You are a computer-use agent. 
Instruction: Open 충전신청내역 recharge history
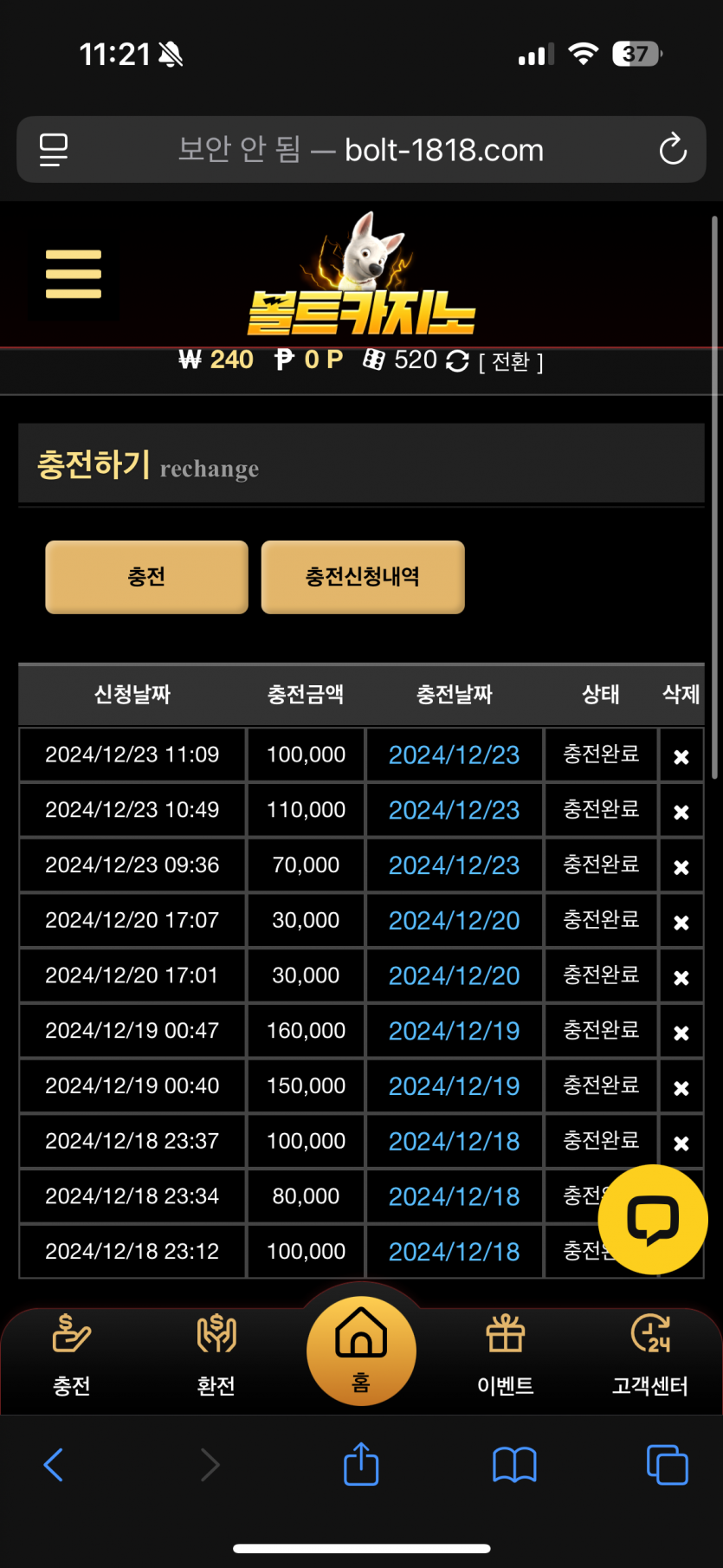pyautogui.click(x=363, y=577)
